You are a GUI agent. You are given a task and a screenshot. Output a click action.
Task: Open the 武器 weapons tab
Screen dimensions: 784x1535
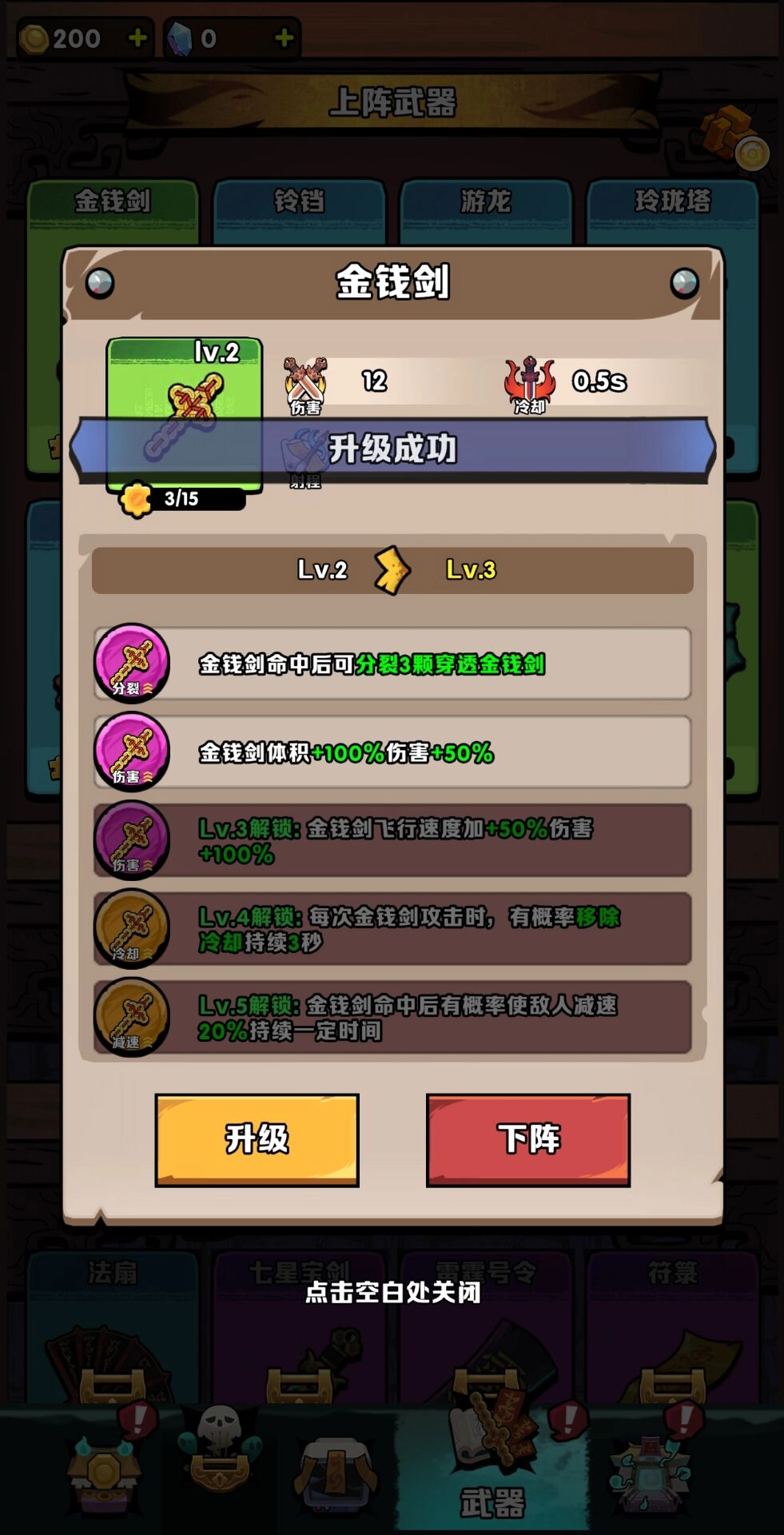(491, 1471)
